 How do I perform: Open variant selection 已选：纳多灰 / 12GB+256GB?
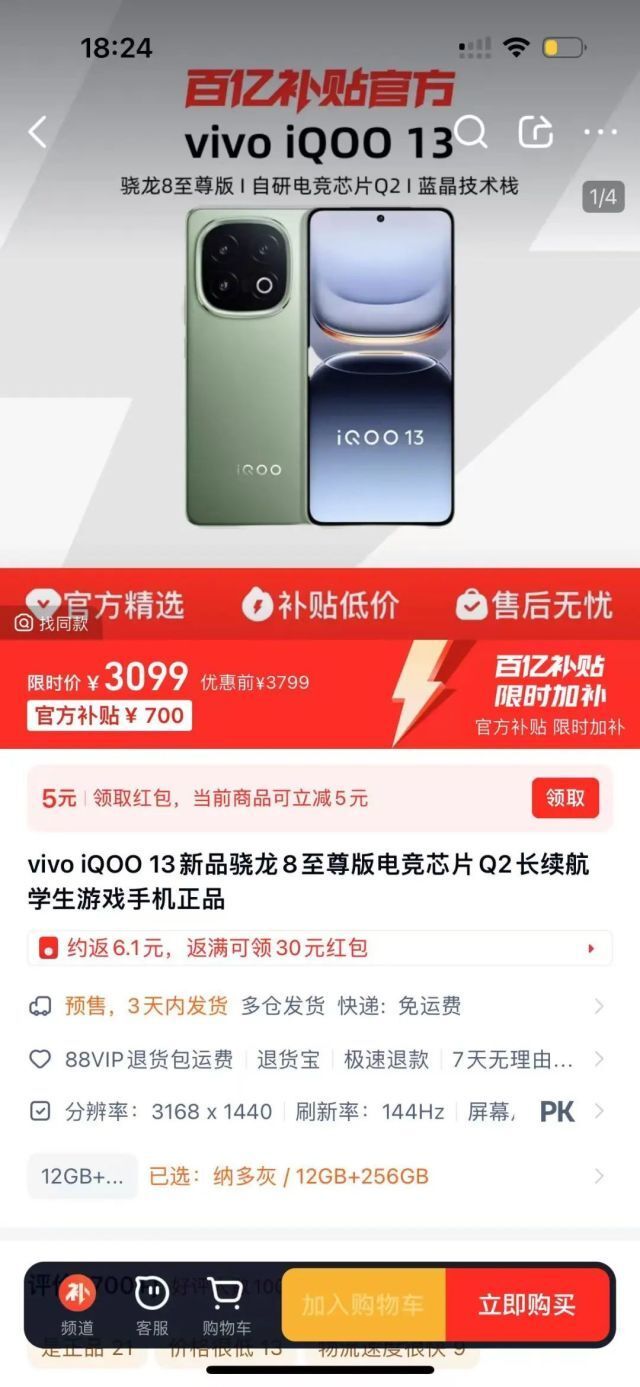pos(319,1176)
